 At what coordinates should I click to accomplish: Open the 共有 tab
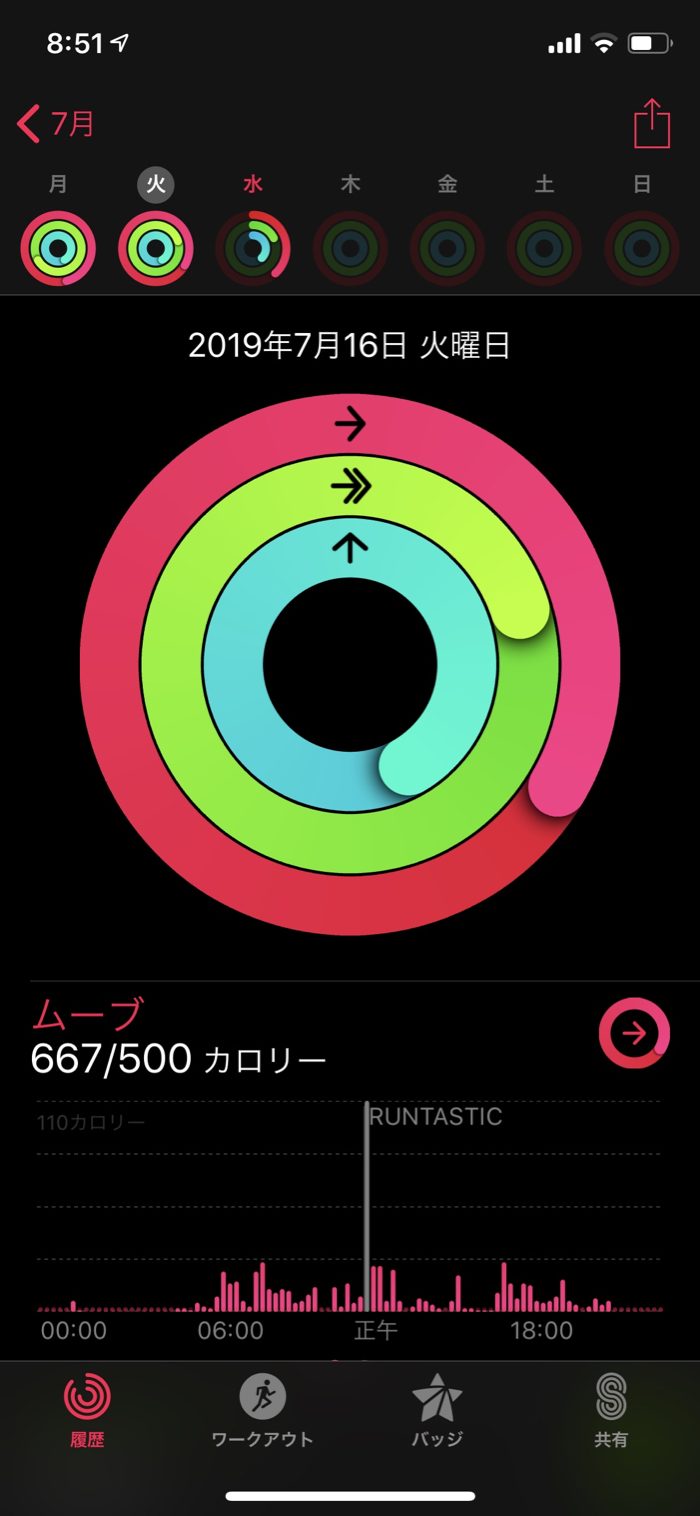tap(611, 1410)
